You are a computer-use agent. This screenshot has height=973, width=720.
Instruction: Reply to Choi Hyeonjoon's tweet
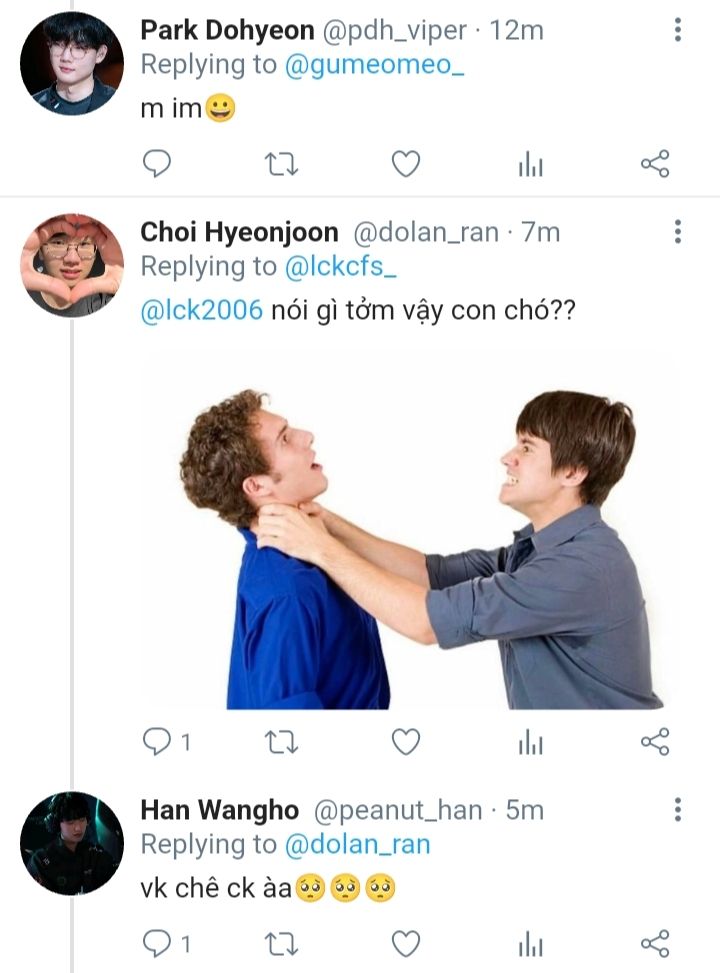157,741
